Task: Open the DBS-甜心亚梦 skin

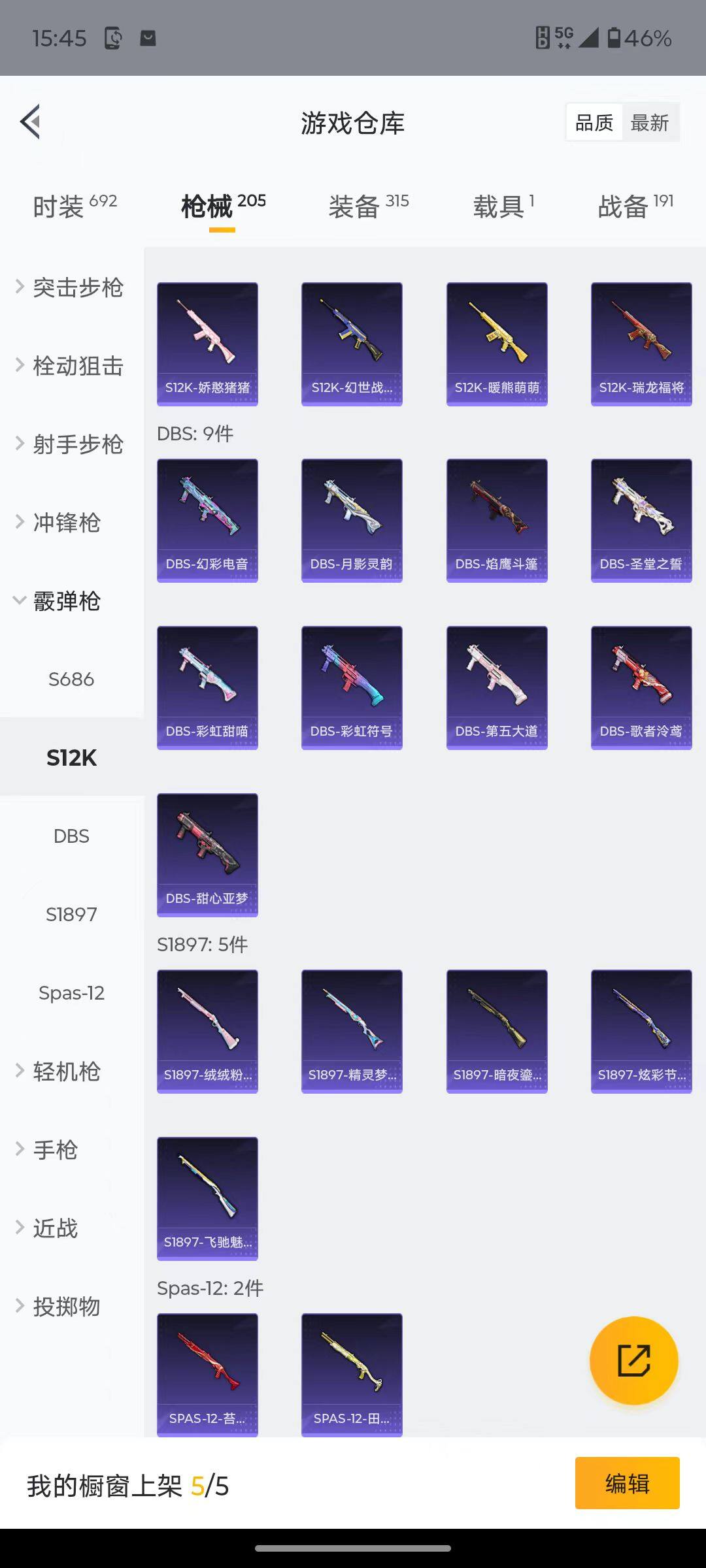Action: [x=207, y=855]
